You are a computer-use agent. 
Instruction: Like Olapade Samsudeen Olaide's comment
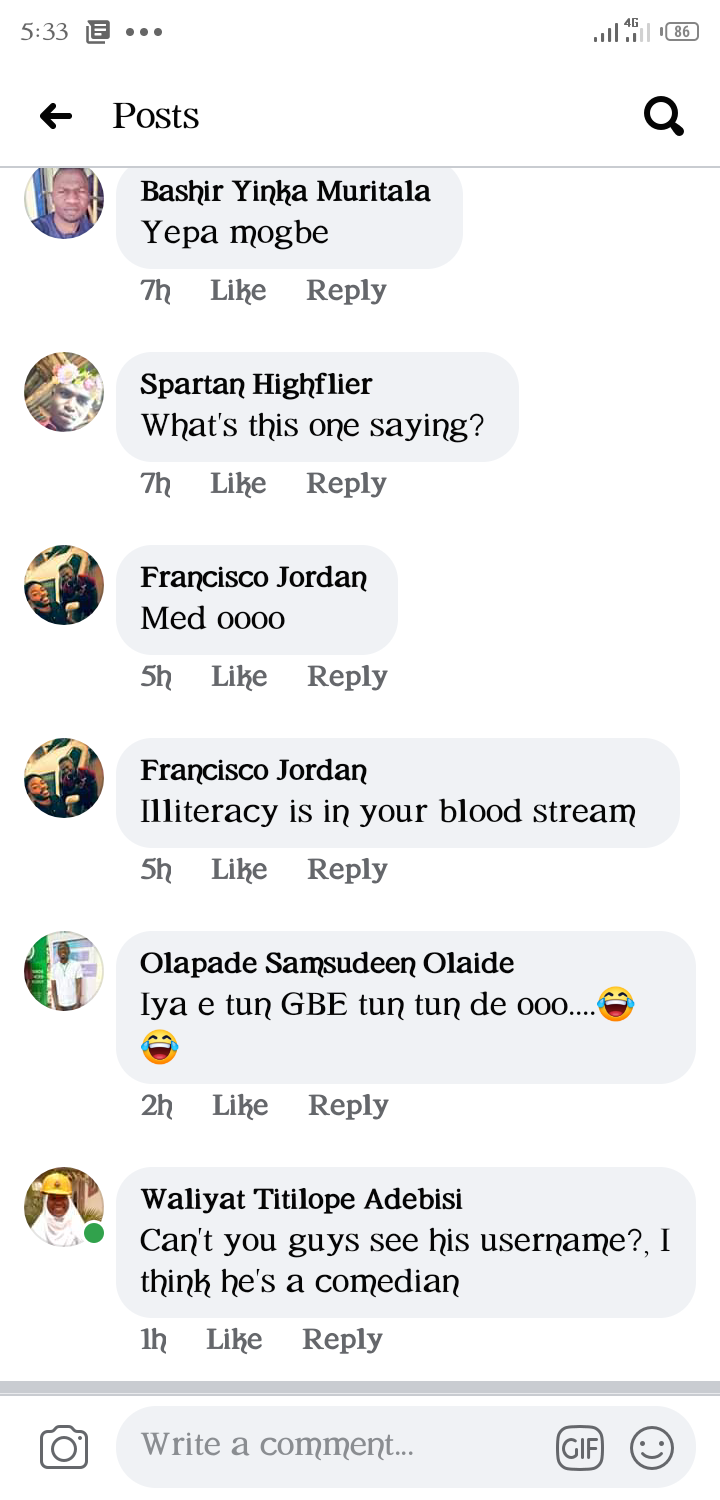pyautogui.click(x=240, y=1106)
